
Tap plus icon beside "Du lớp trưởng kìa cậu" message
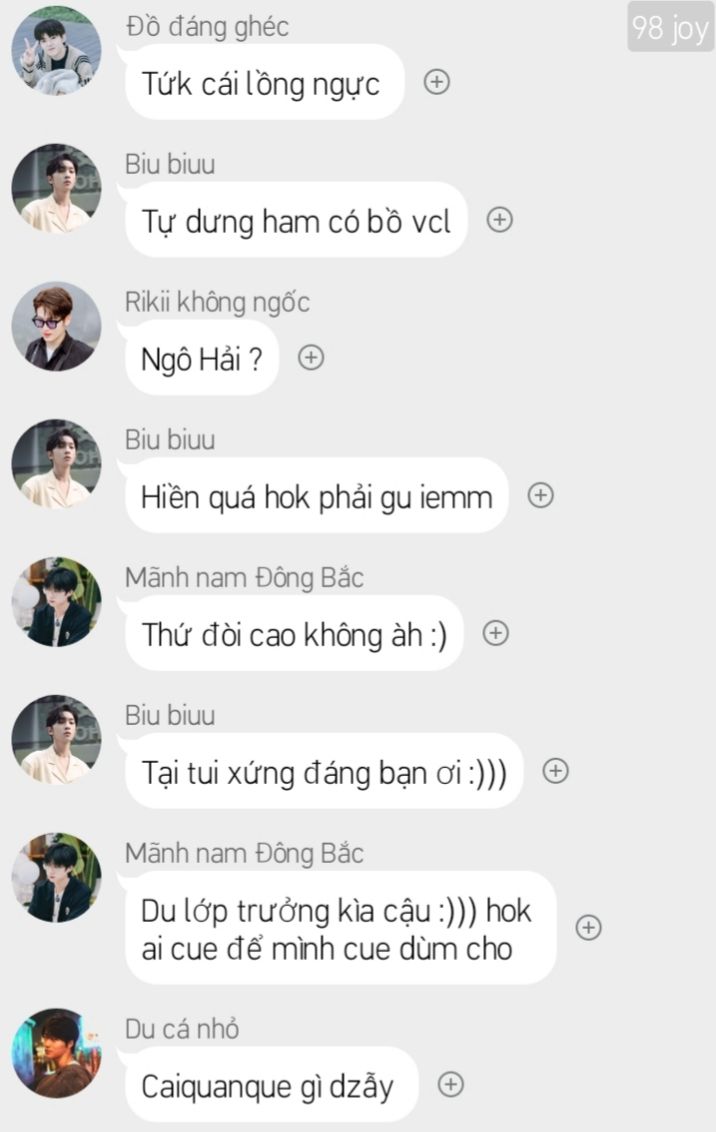tap(589, 927)
